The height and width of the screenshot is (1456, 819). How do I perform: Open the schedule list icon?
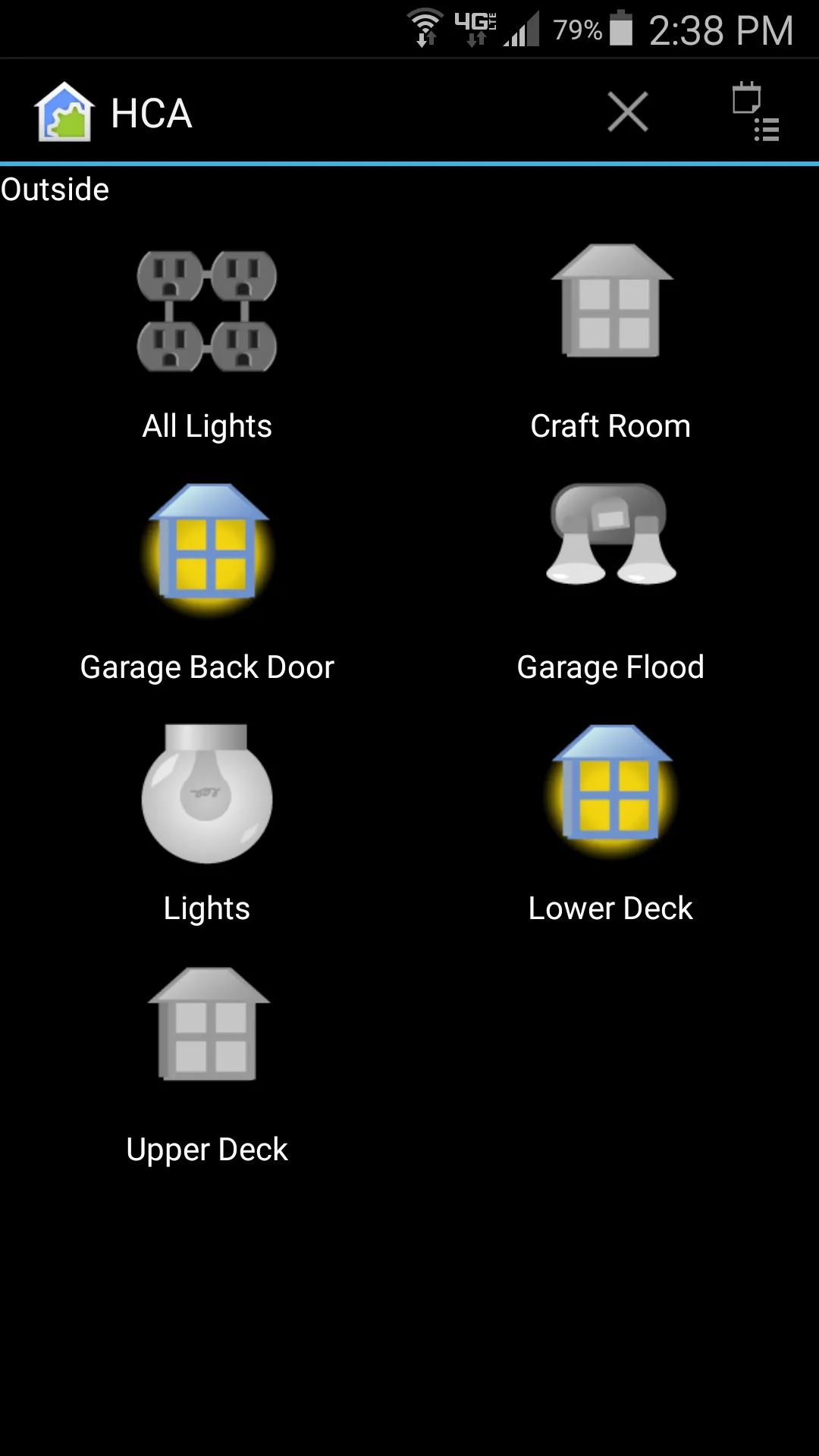756,111
